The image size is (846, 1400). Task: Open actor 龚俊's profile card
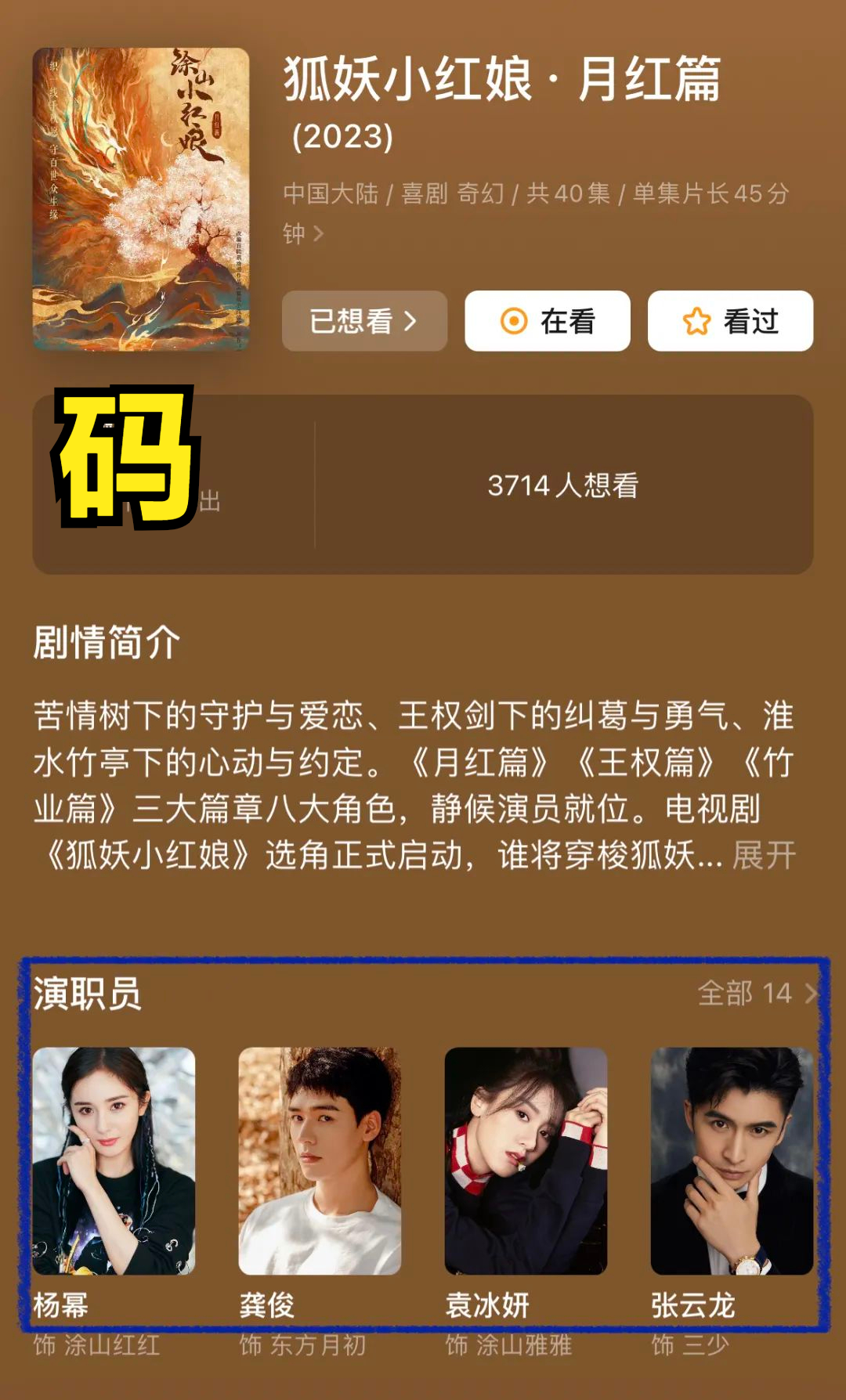[320, 1161]
